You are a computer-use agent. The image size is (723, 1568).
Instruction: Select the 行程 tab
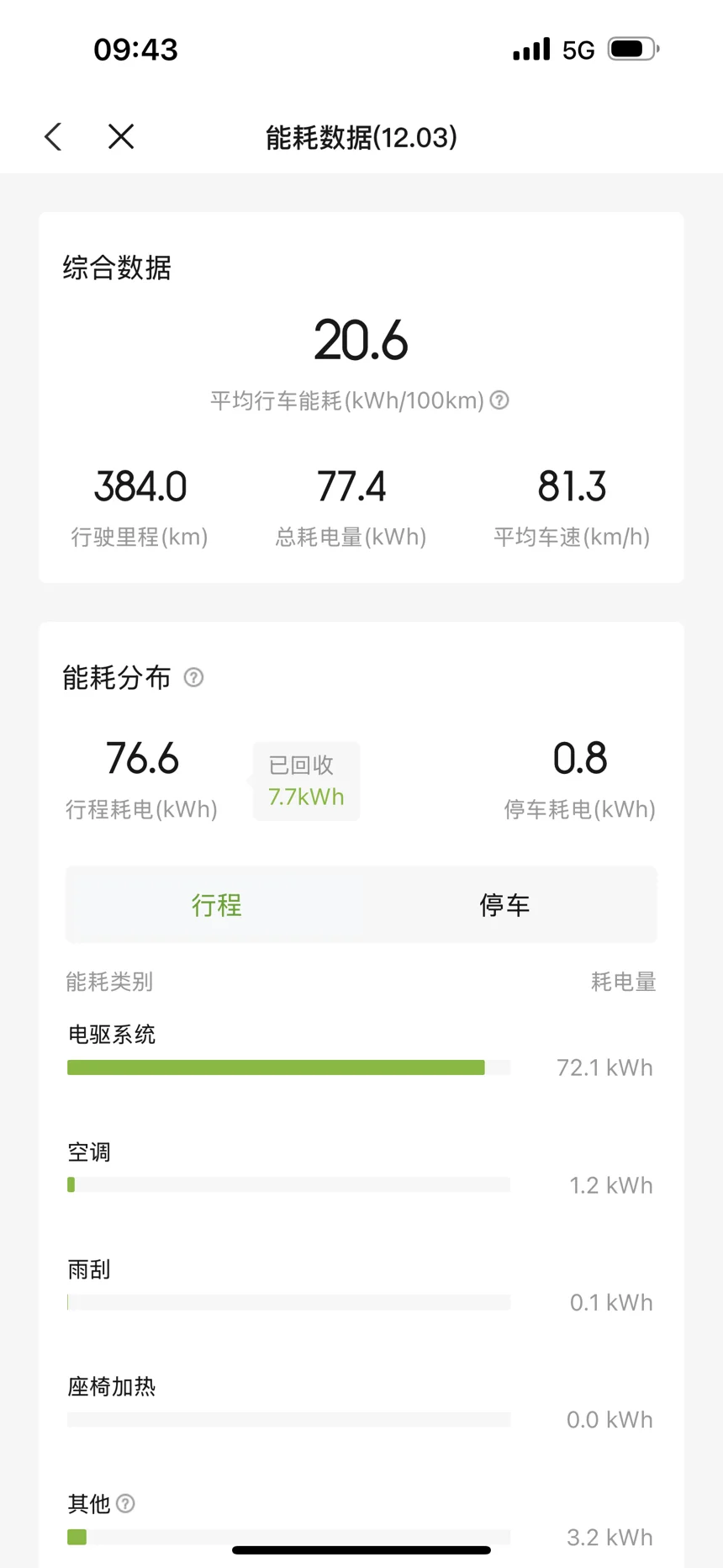[216, 905]
